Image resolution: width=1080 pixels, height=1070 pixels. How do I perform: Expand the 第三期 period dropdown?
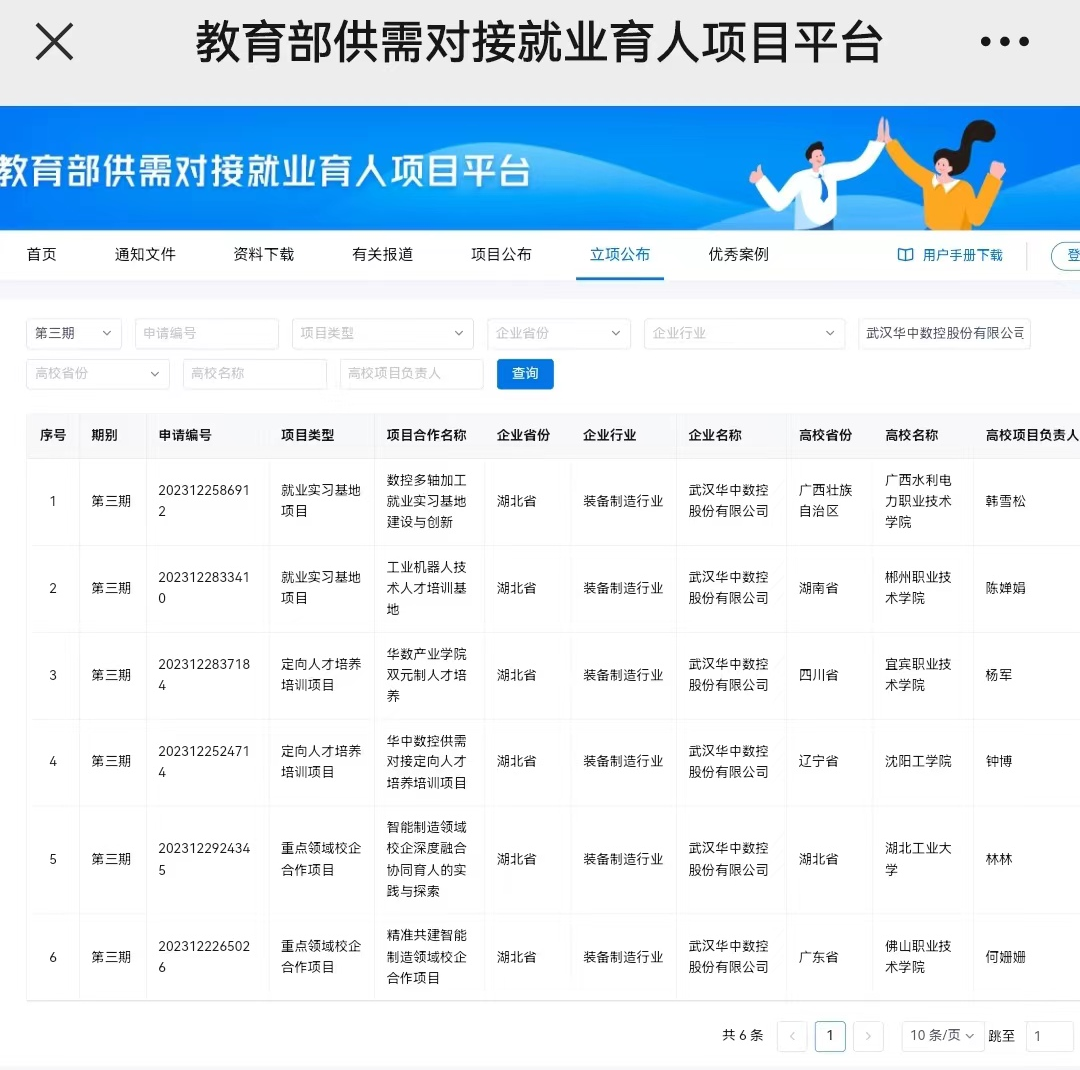click(x=73, y=333)
